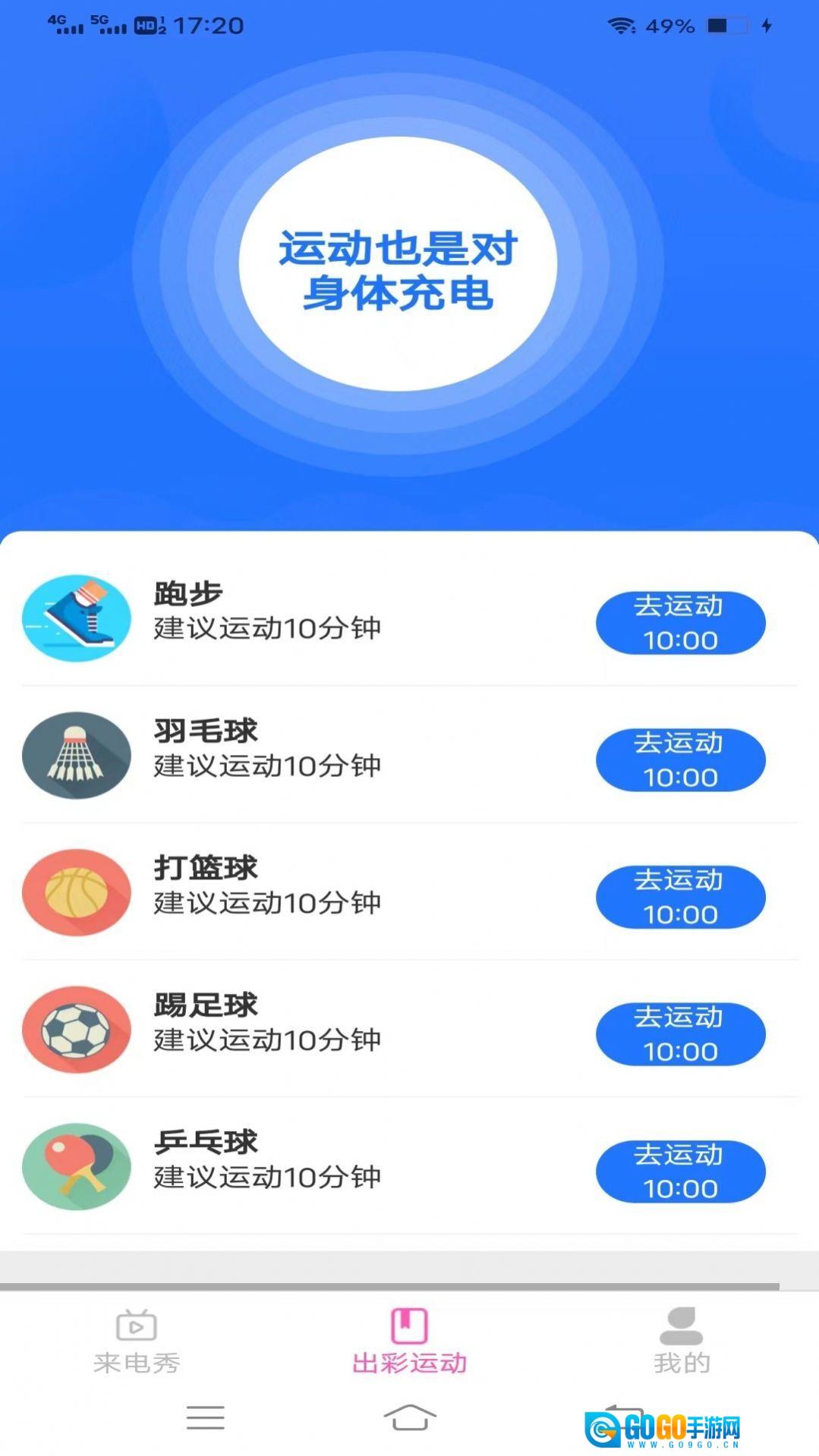Viewport: 819px width, 1456px height.
Task: Go to the system home screen
Action: click(x=409, y=1417)
